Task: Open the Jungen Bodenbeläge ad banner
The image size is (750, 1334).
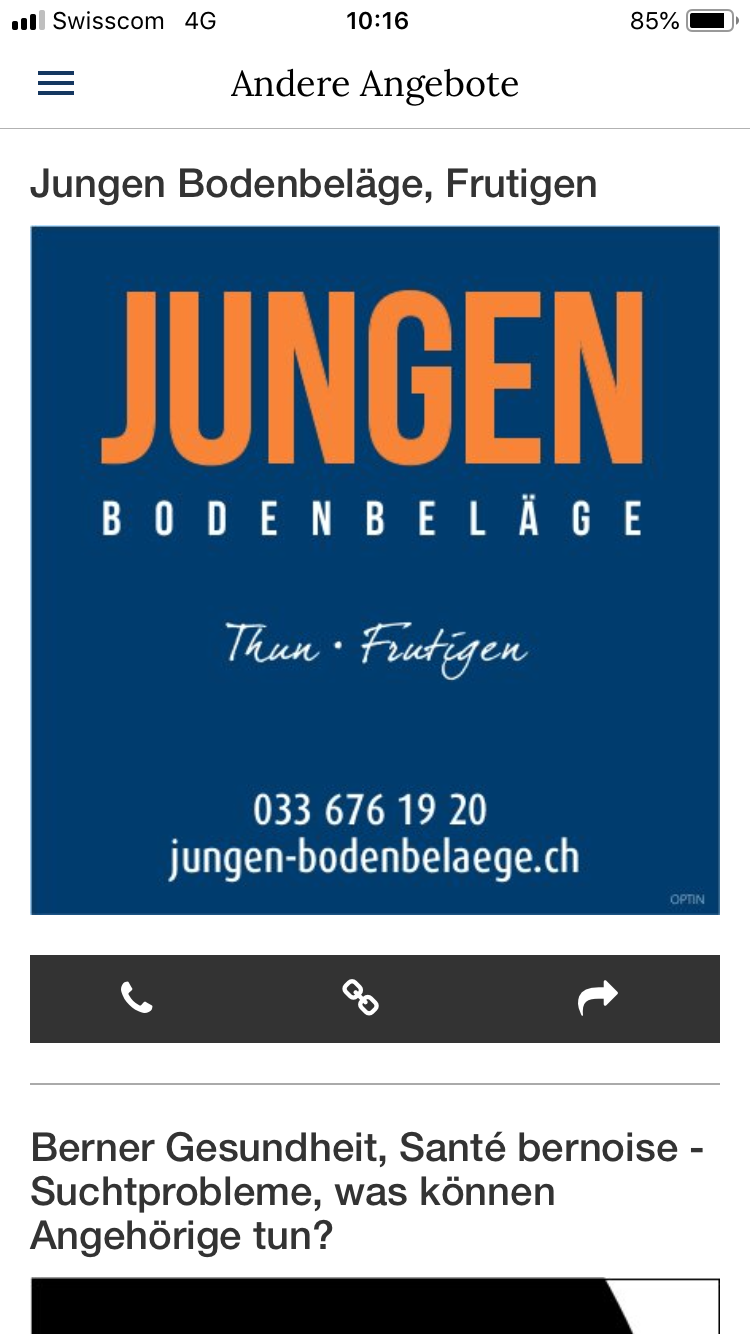Action: [x=375, y=570]
